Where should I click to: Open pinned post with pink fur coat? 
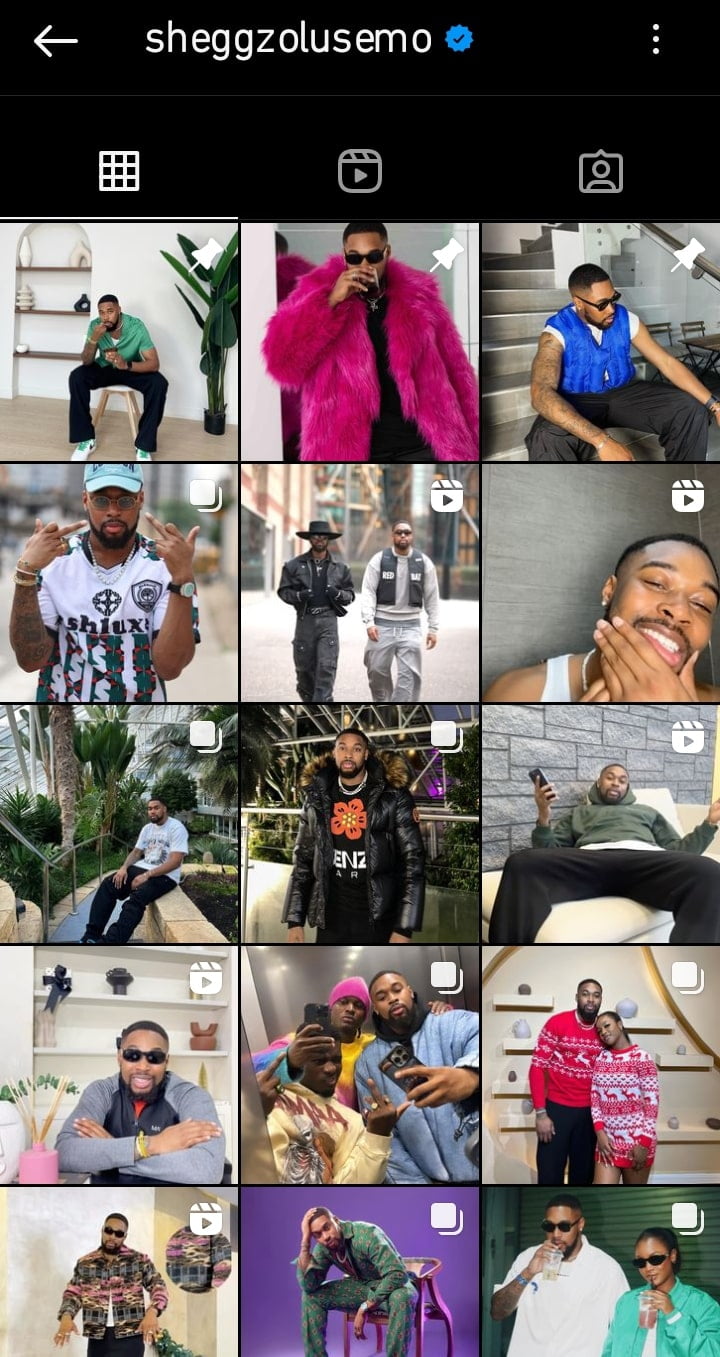point(360,342)
